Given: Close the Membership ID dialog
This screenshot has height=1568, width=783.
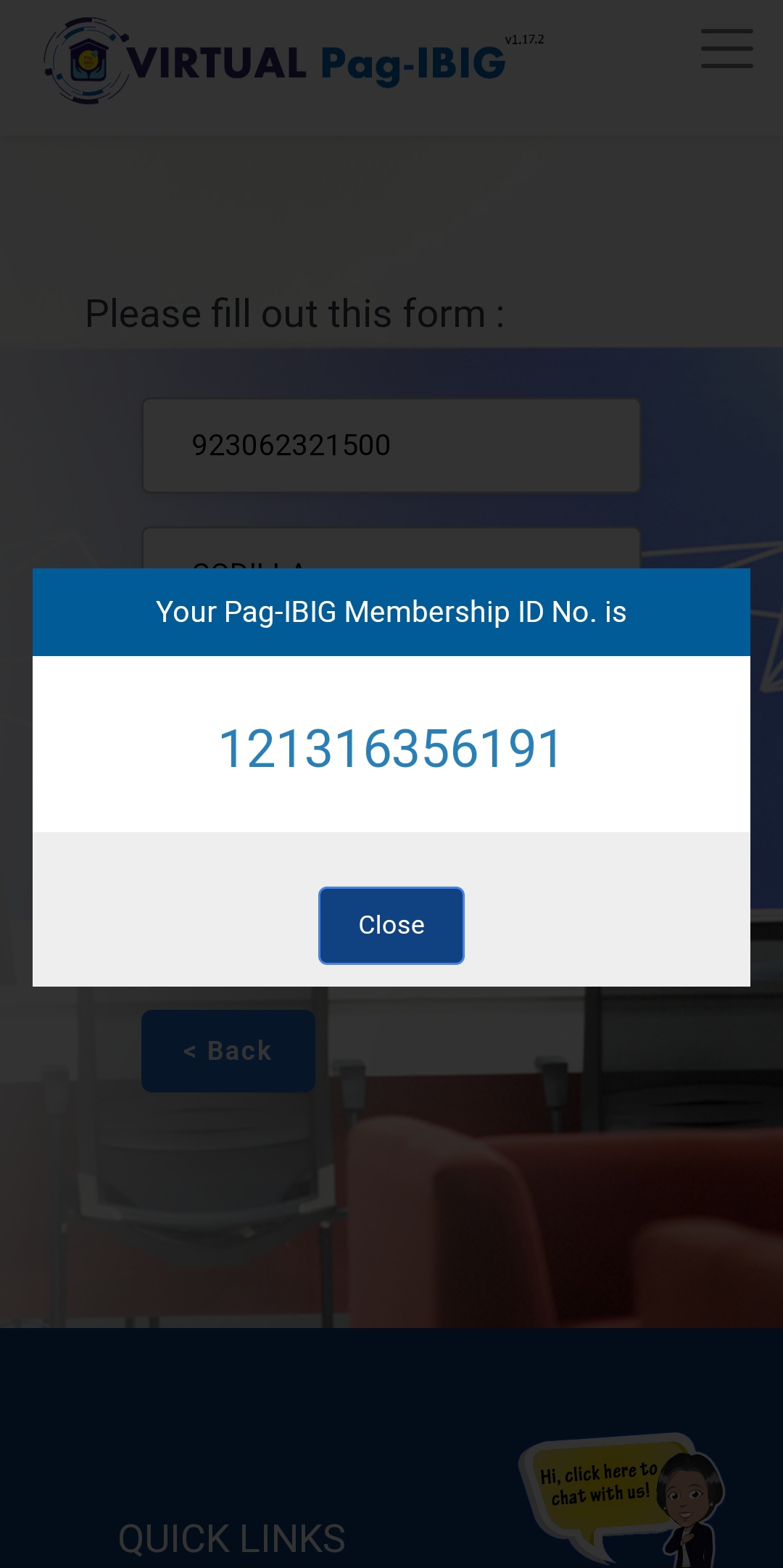Looking at the screenshot, I should point(391,925).
